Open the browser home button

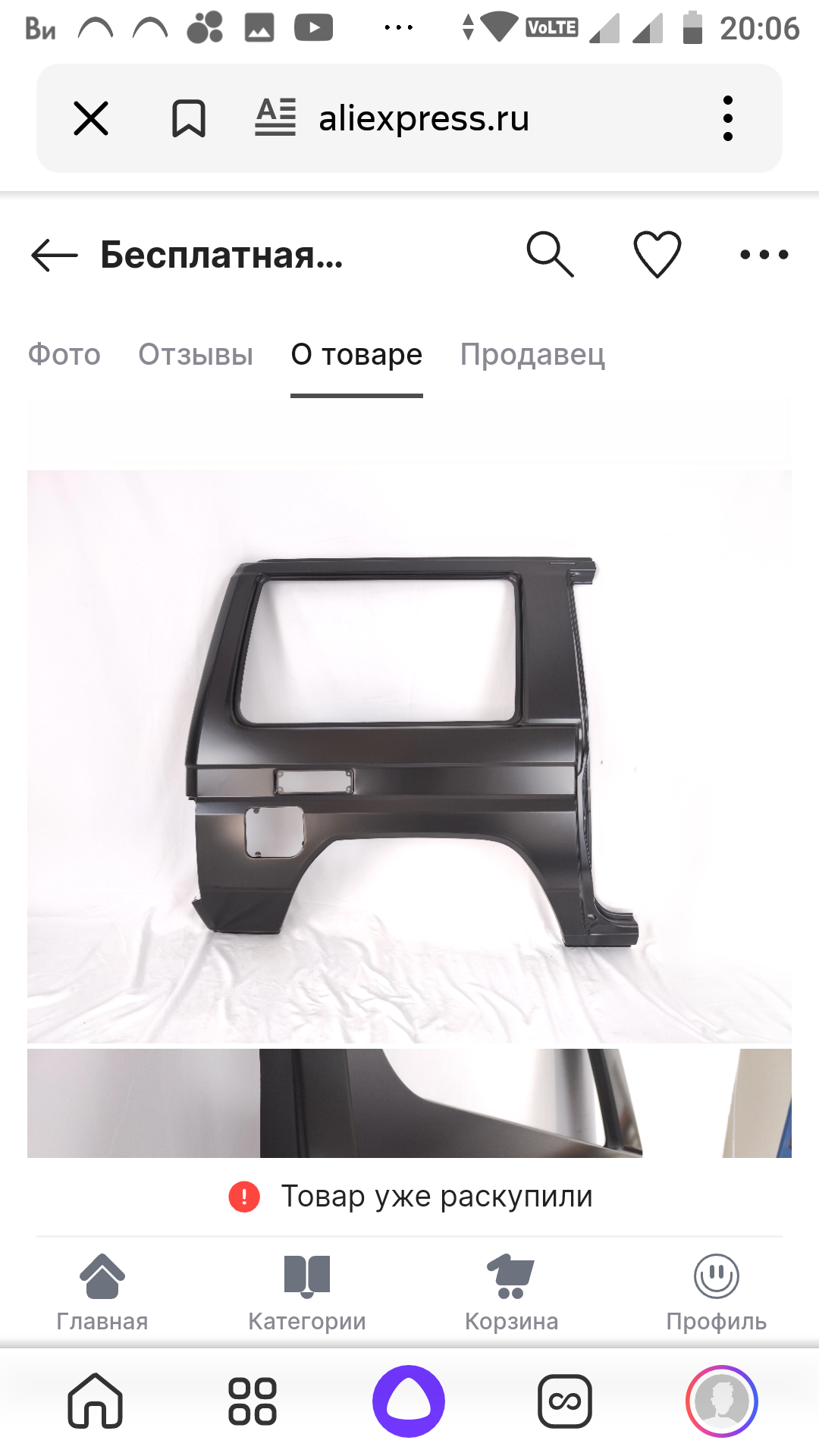coord(96,1401)
